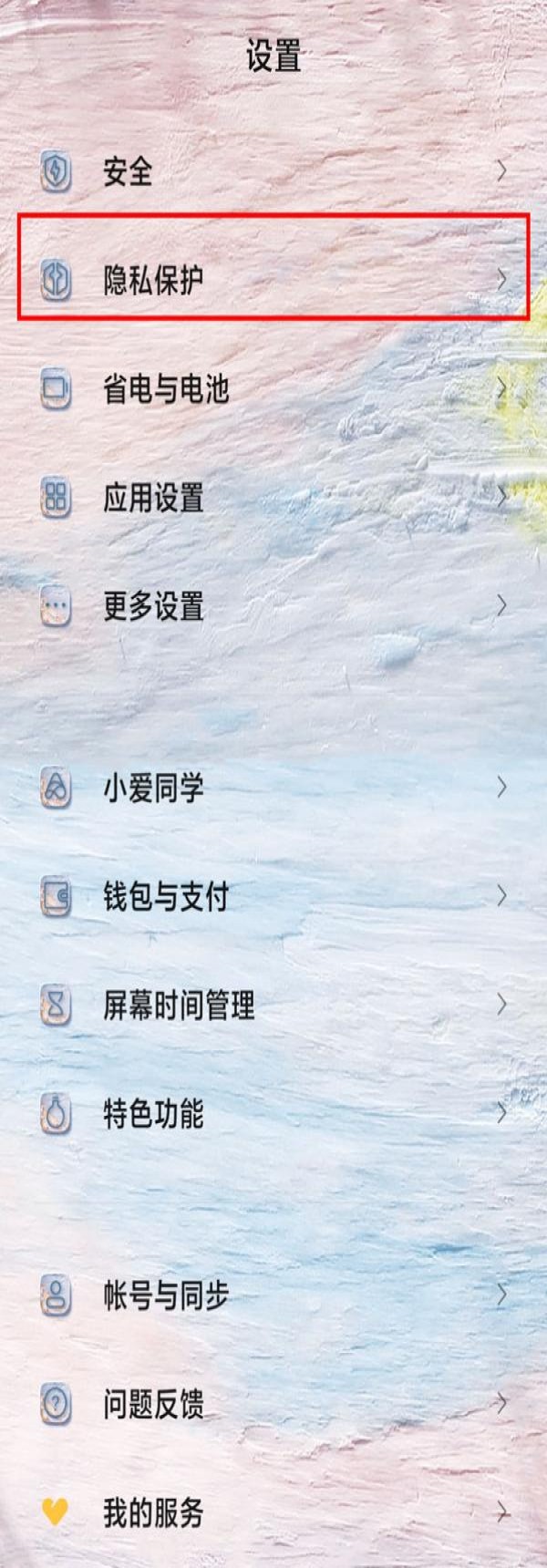Open 帐号与同步 accounts and sync
Image resolution: width=547 pixels, height=1568 pixels.
[x=273, y=1295]
